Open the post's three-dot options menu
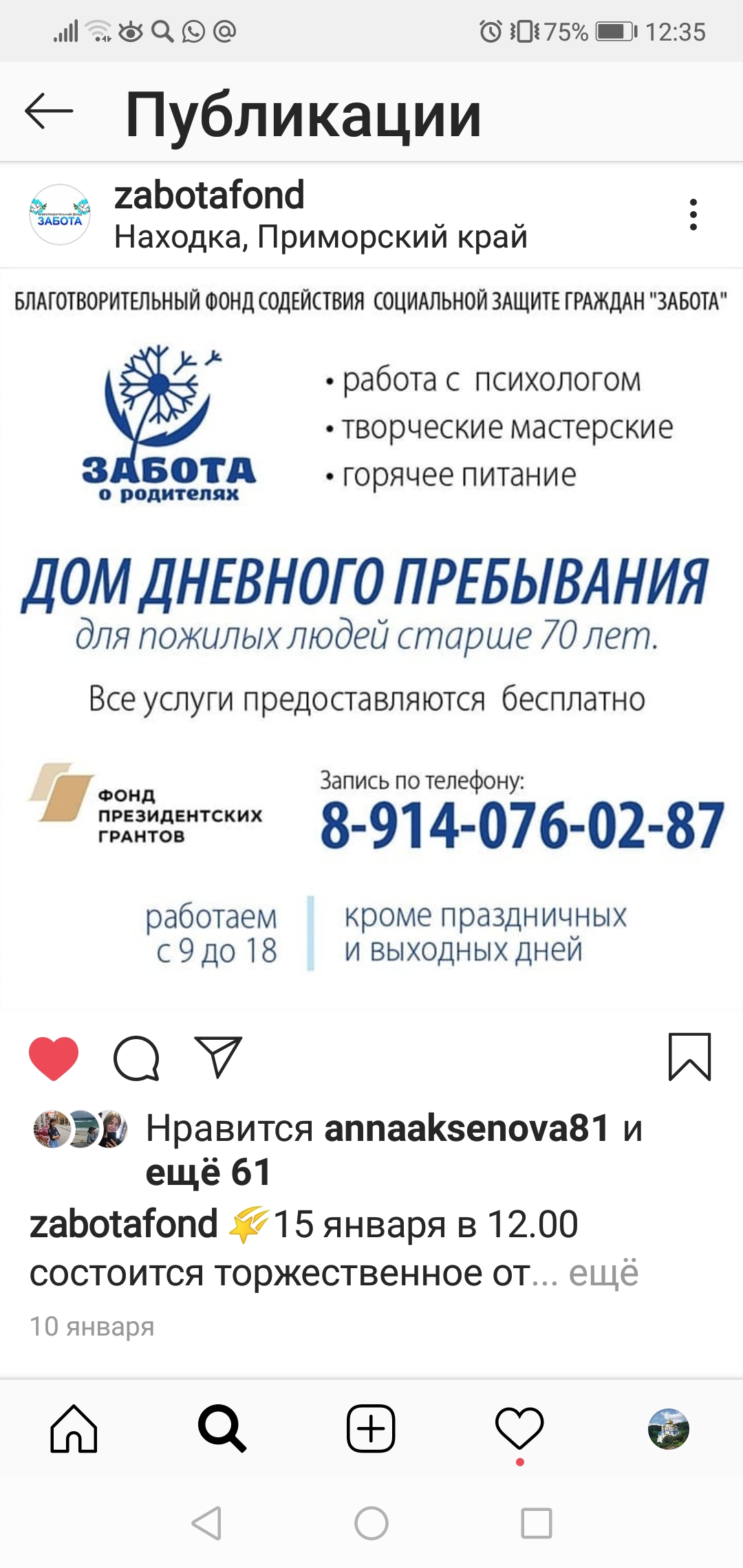743x1568 pixels. [693, 215]
